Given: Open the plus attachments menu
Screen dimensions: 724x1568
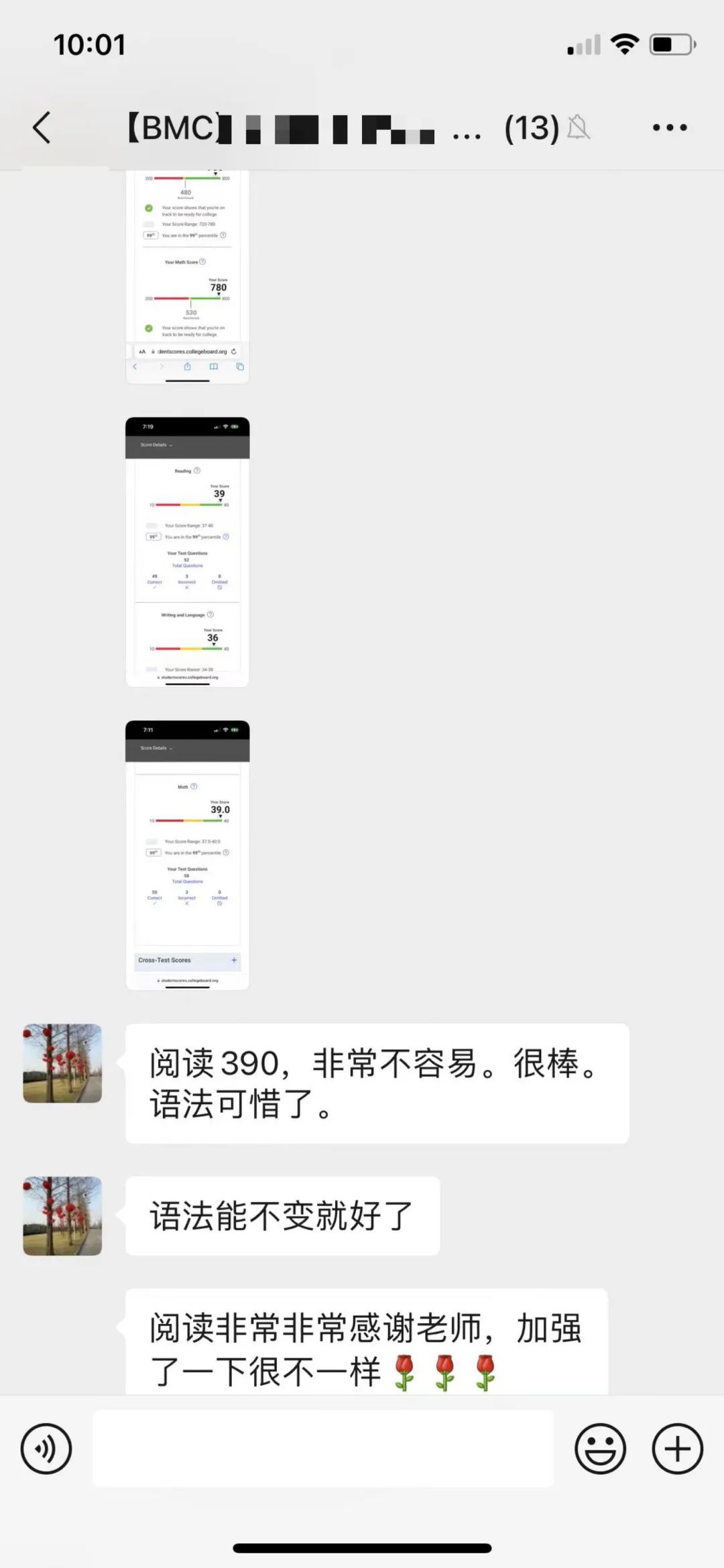Looking at the screenshot, I should (677, 1449).
